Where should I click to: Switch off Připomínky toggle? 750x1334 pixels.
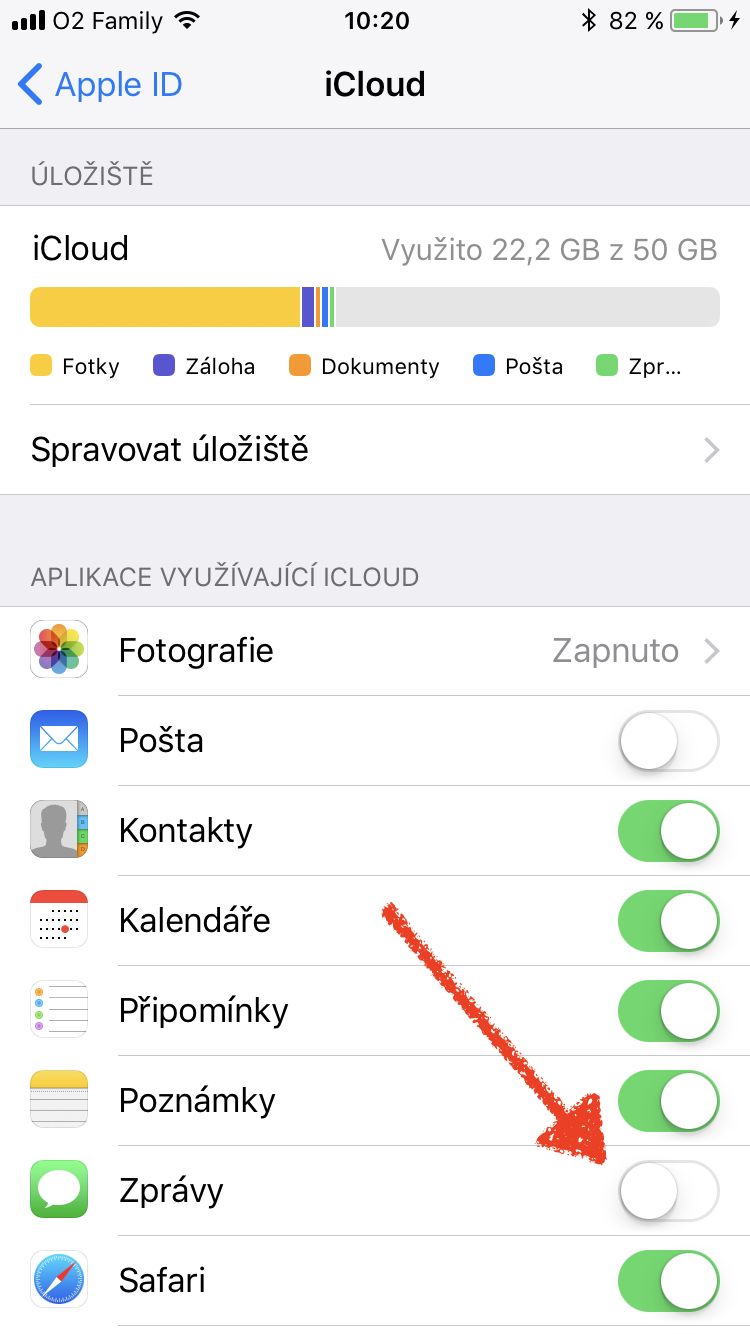coord(668,1011)
